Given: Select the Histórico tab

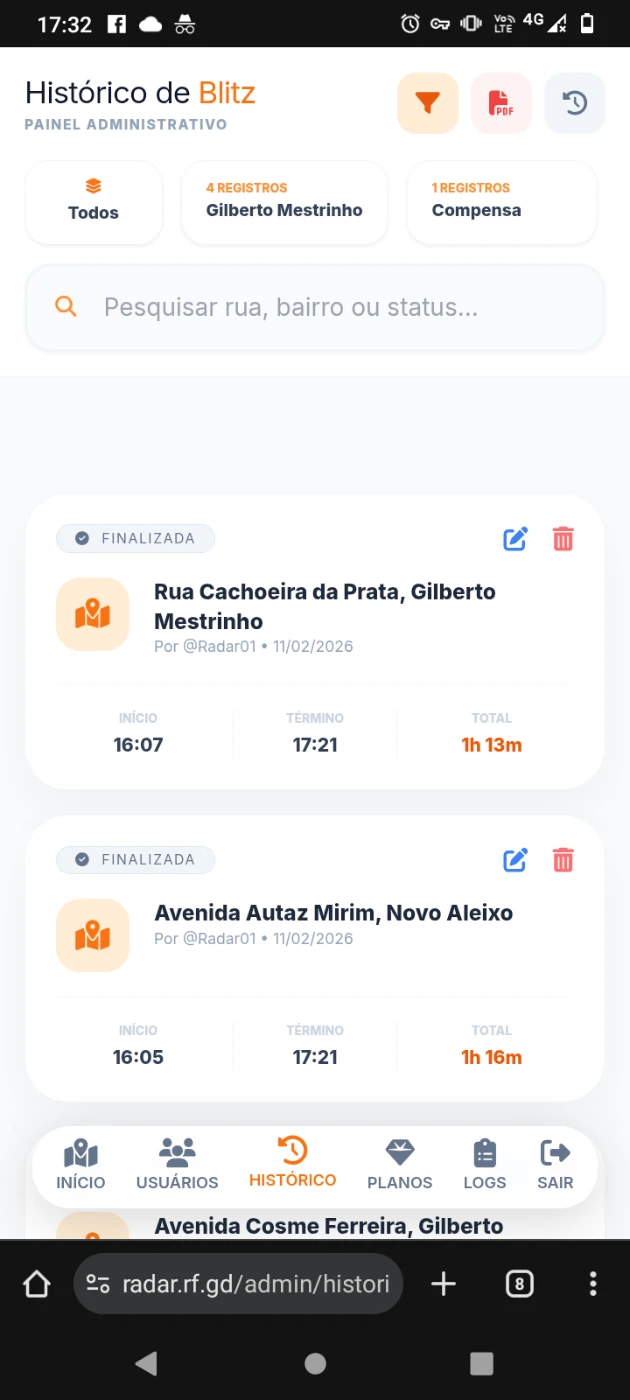Looking at the screenshot, I should tap(292, 1164).
